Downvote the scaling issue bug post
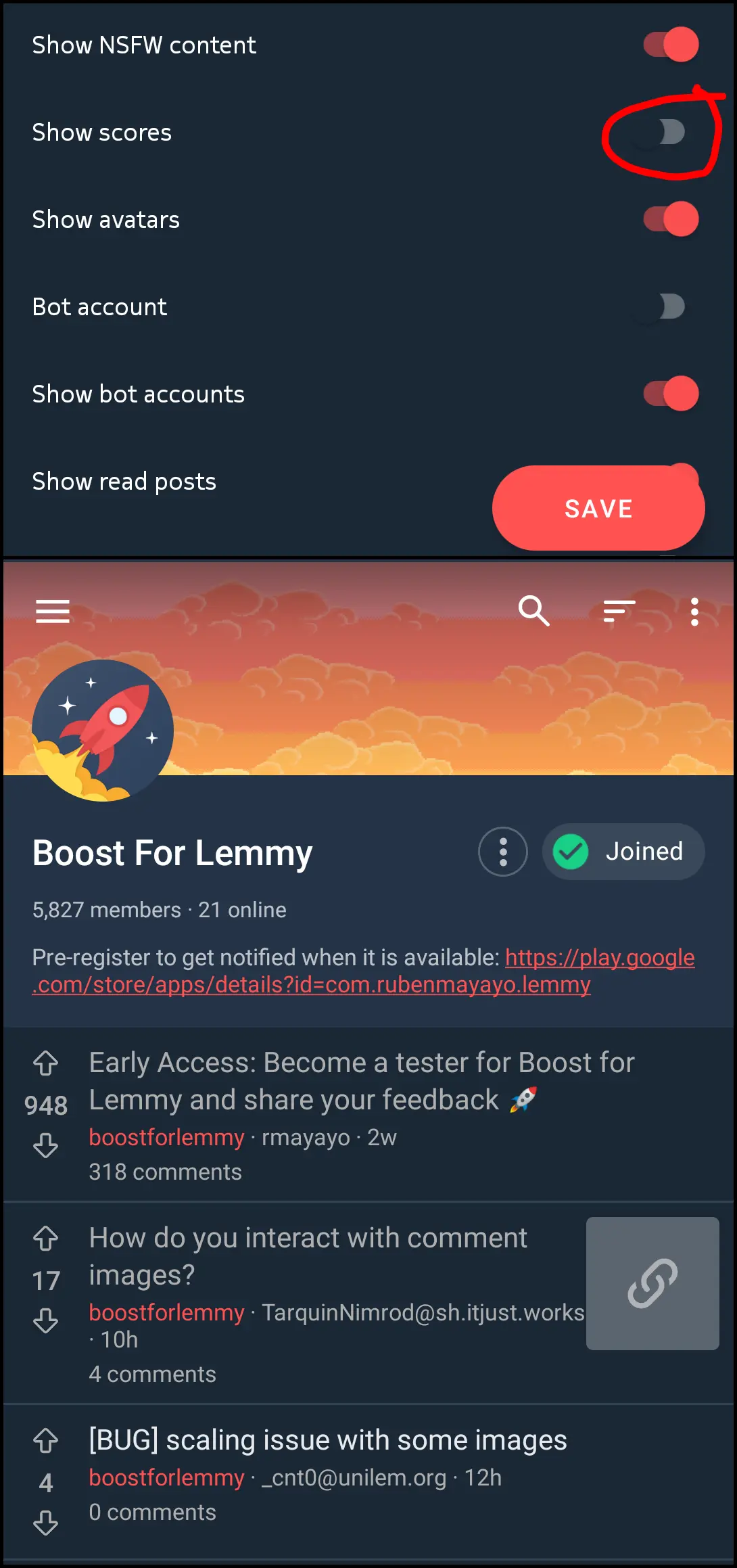 [45, 1523]
